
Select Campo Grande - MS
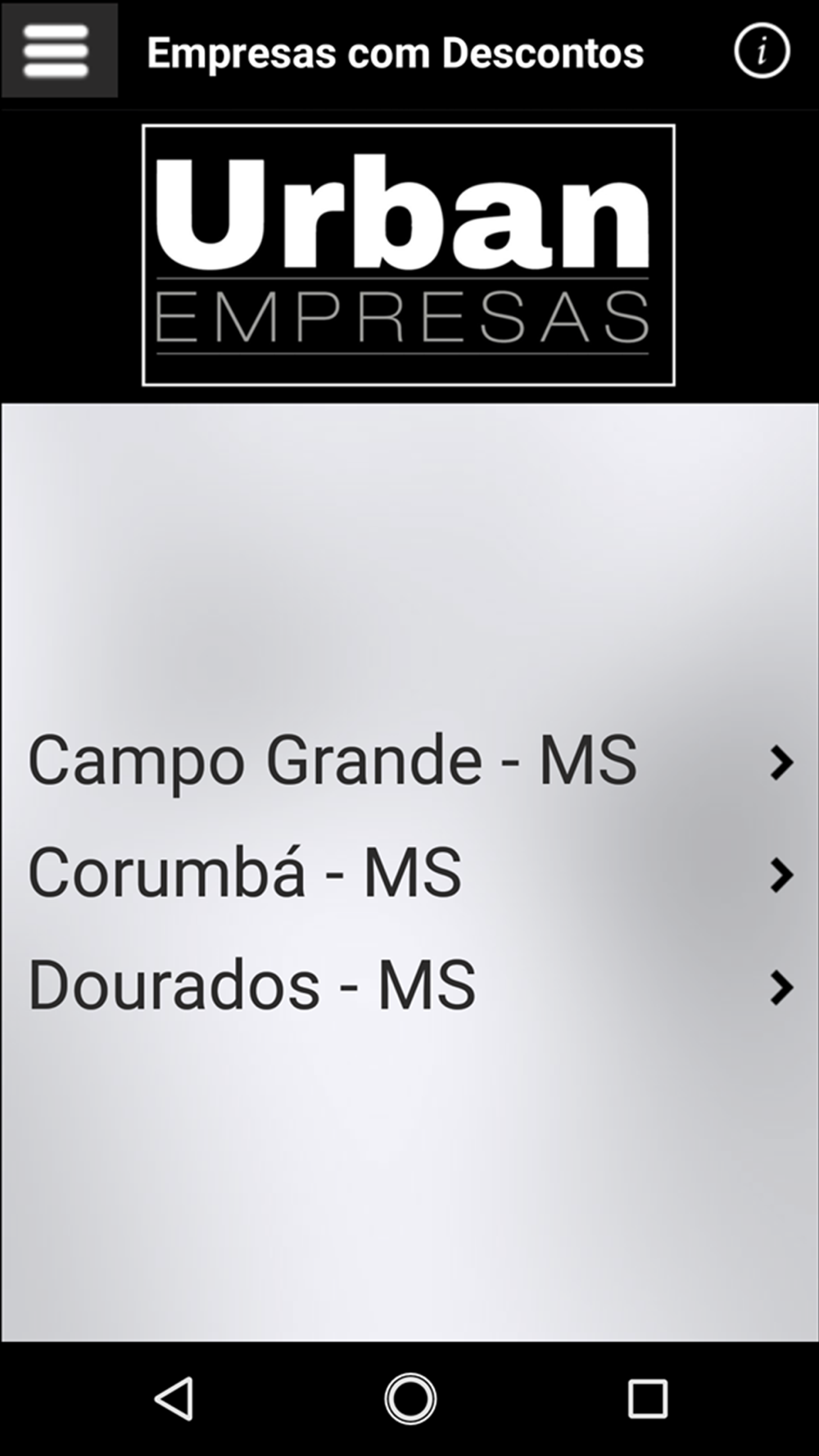(409, 762)
